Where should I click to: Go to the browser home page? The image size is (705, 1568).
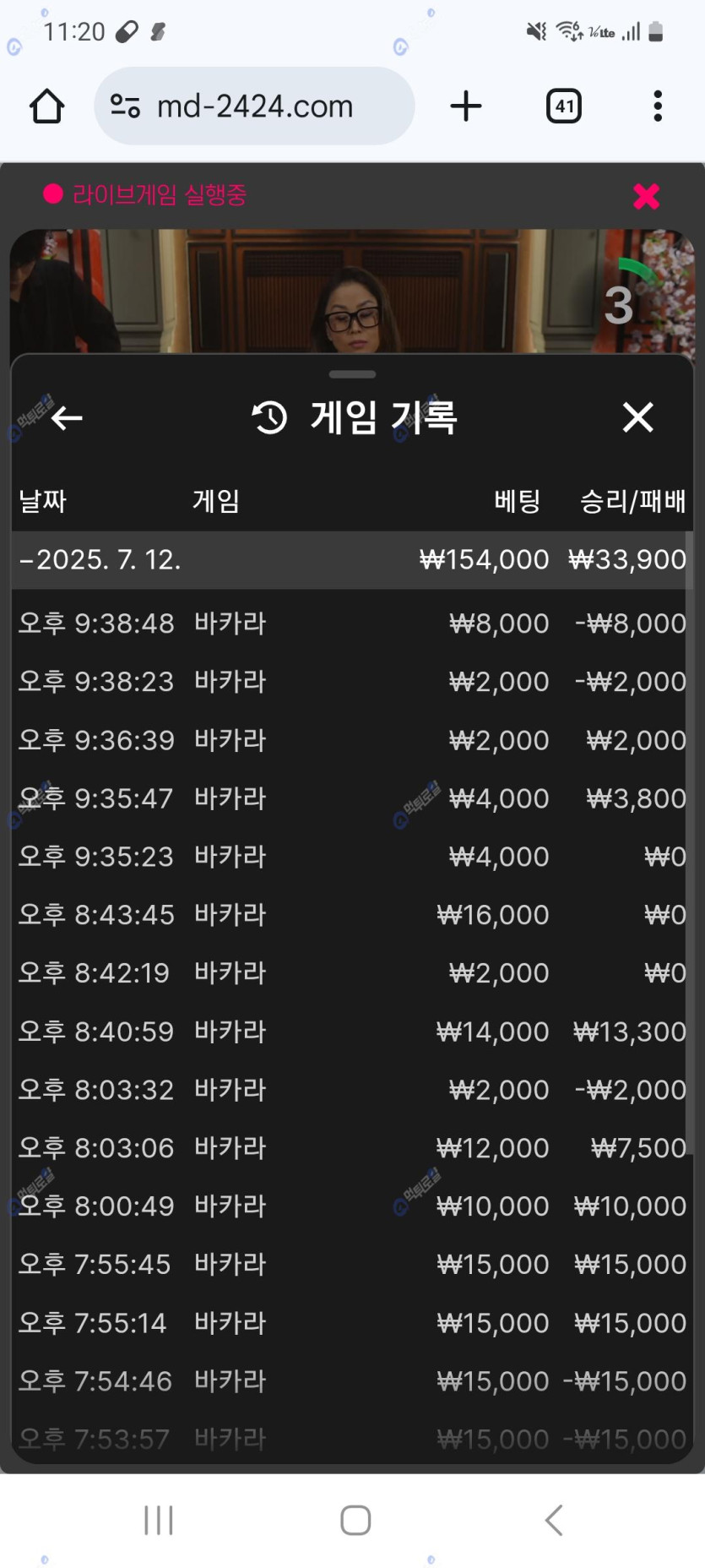coord(47,106)
